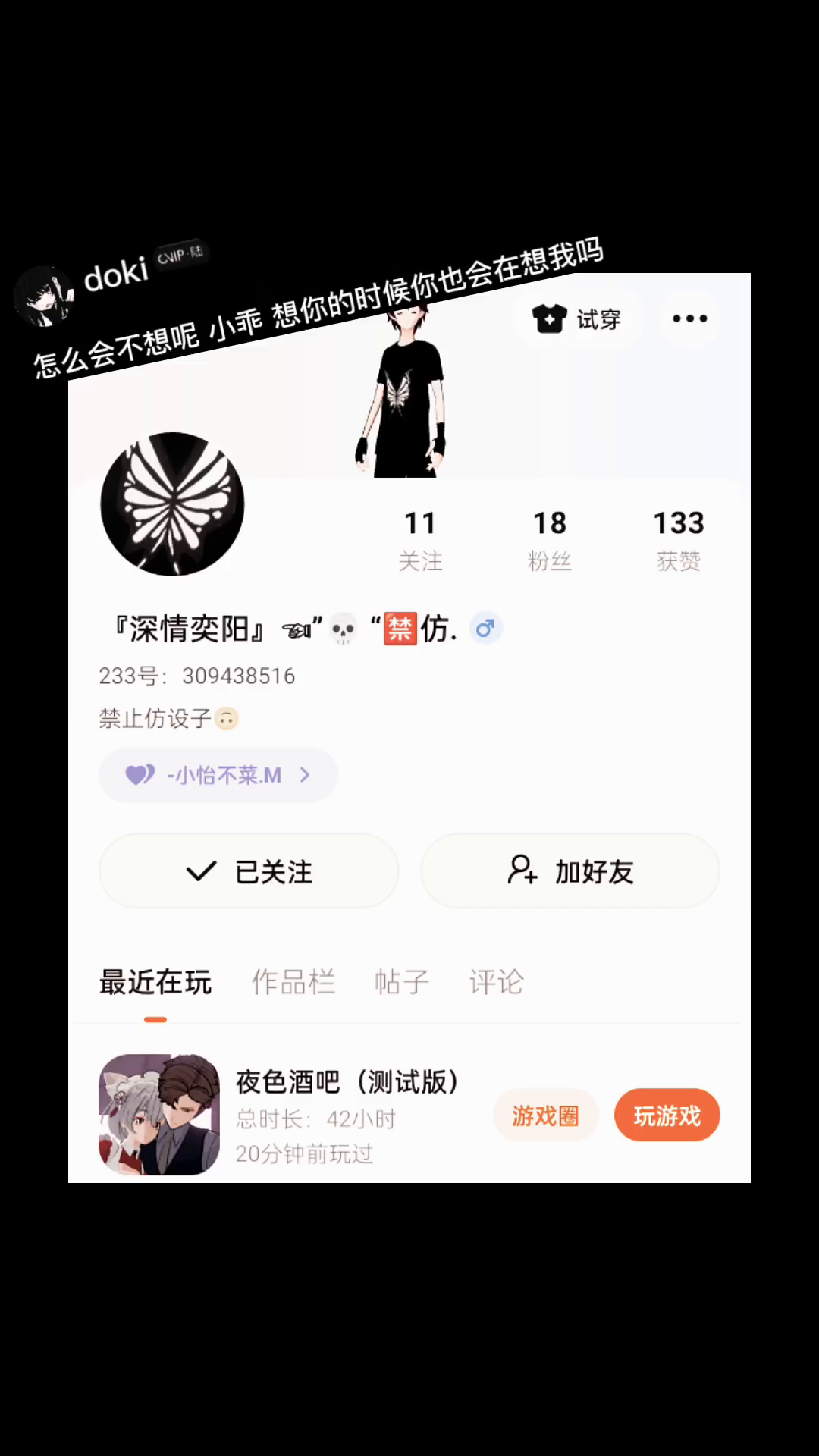
Task: Open 游戏圈 for 夜色酒吧
Action: 545,1116
